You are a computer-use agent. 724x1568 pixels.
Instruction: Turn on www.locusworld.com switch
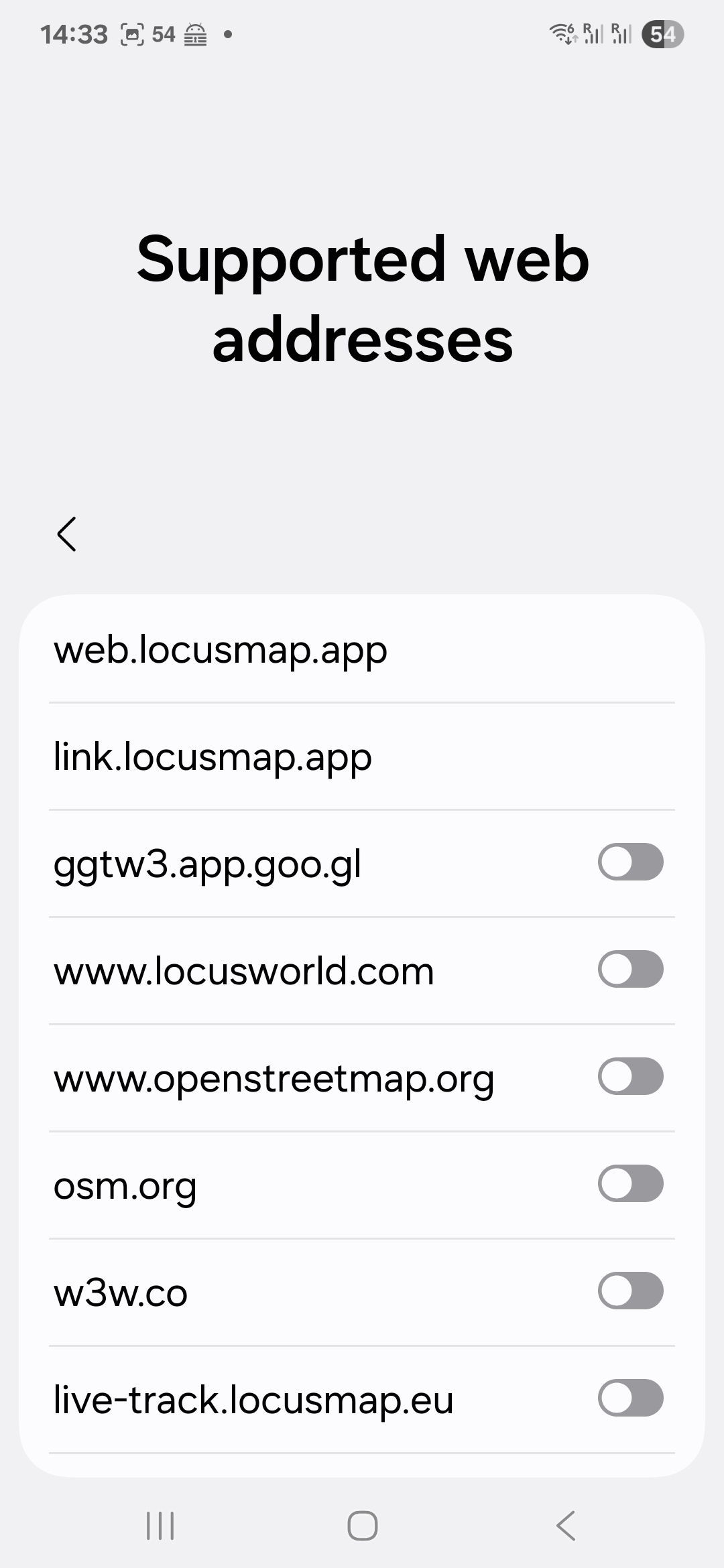click(x=630, y=969)
